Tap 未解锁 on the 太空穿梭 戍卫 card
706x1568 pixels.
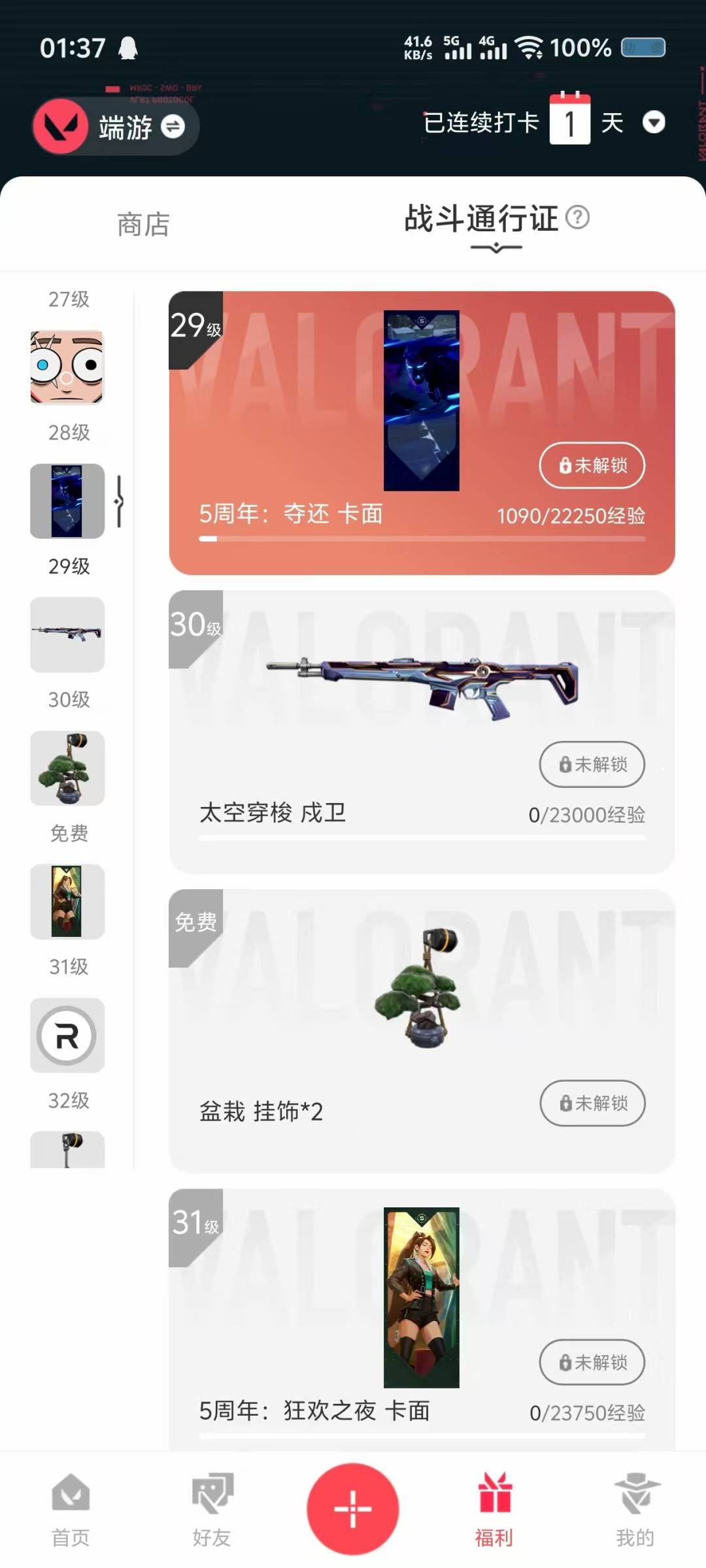[x=592, y=764]
